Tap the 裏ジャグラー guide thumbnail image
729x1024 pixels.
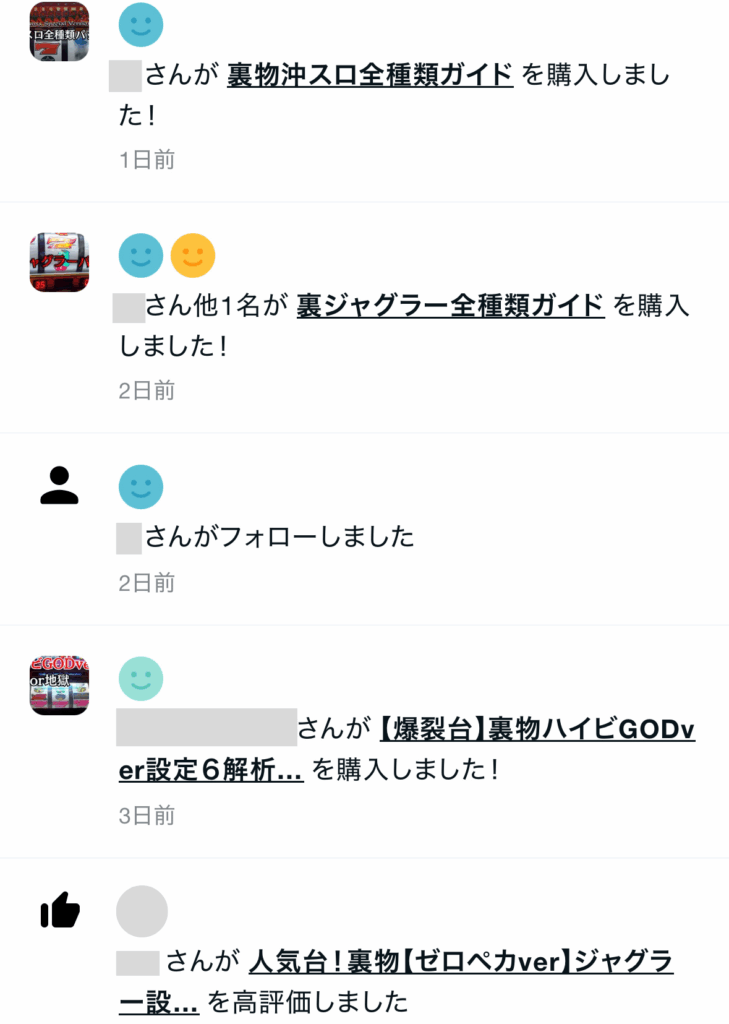click(x=59, y=262)
